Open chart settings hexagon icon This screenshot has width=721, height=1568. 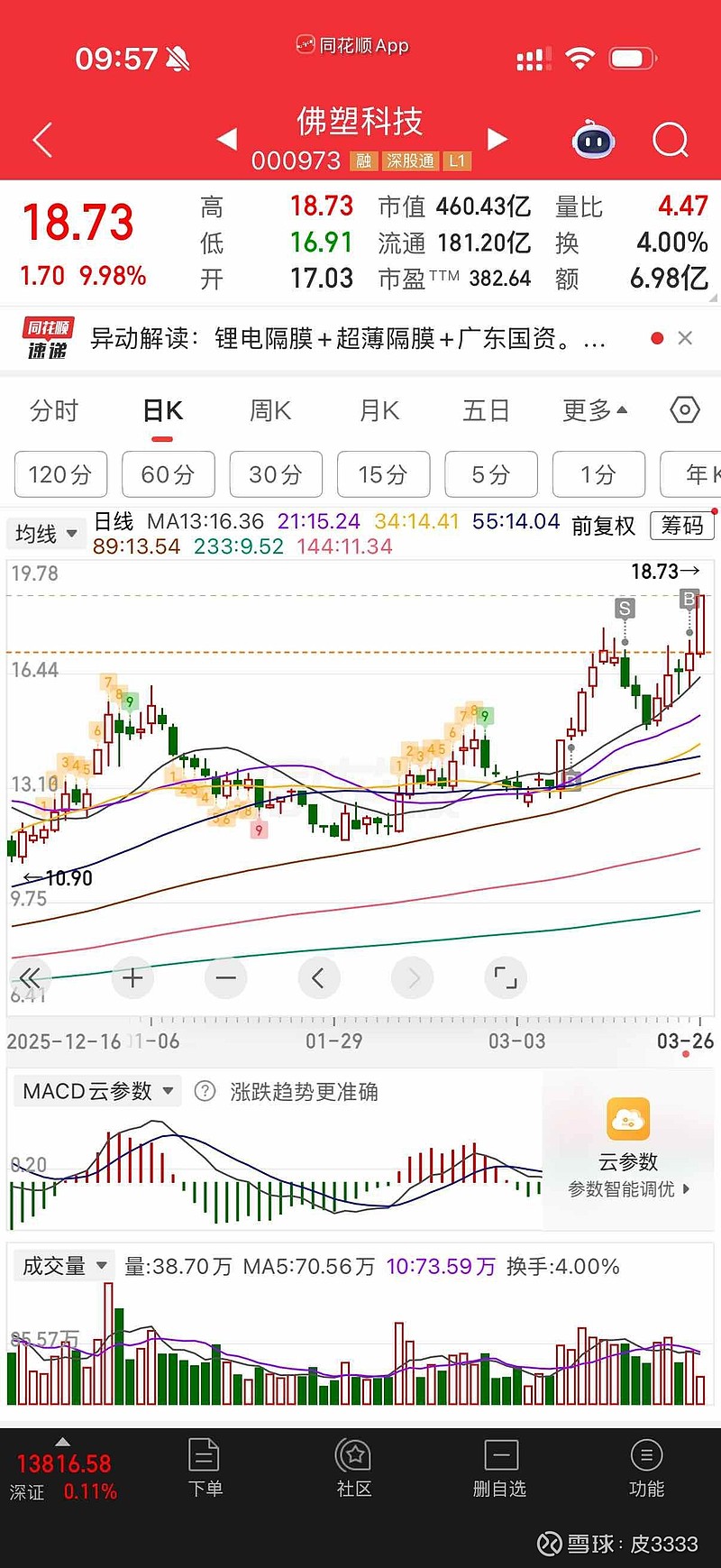pyautogui.click(x=685, y=411)
